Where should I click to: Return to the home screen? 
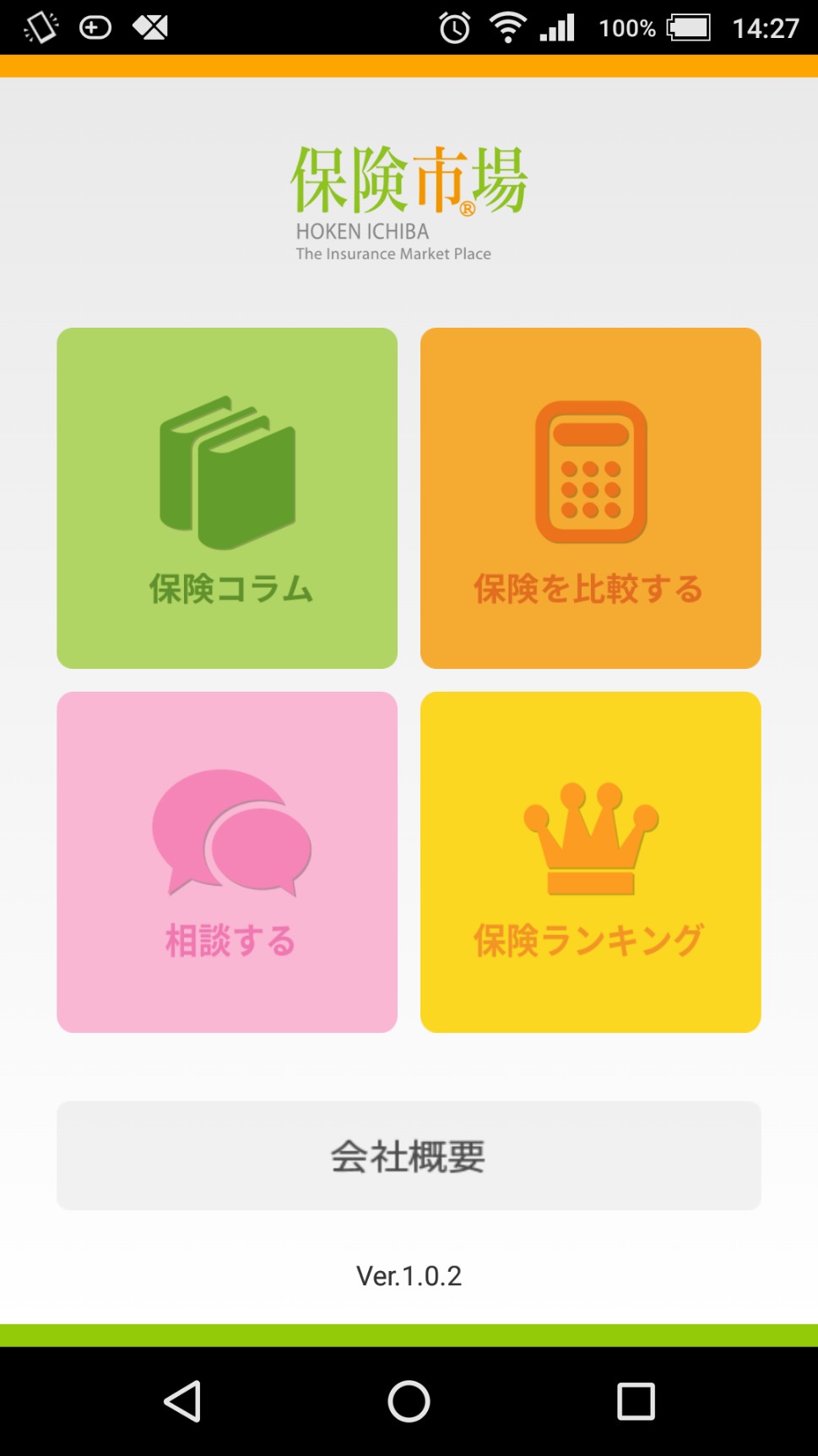pyautogui.click(x=409, y=1401)
